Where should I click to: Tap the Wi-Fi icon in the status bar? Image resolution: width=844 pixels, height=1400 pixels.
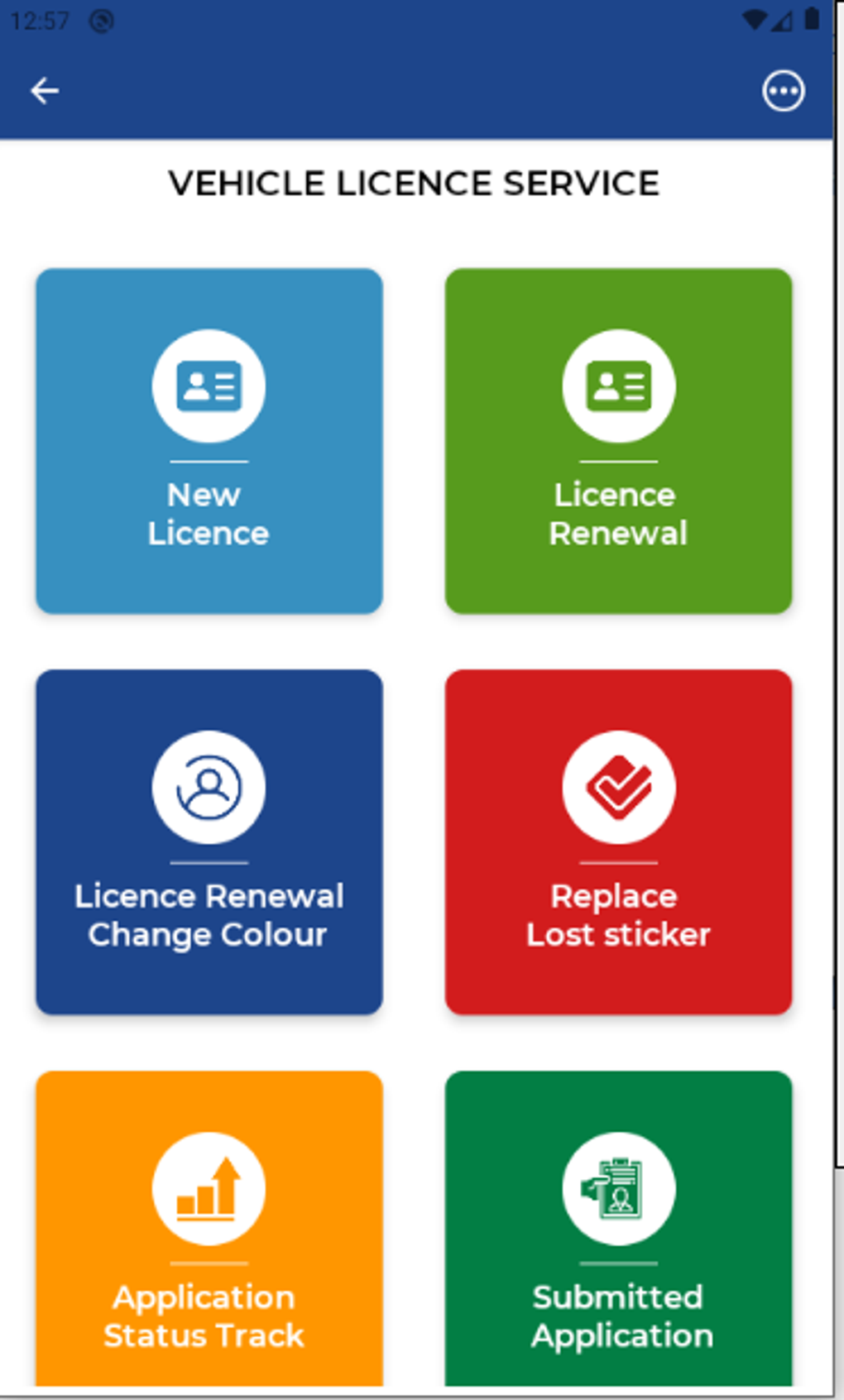click(x=755, y=19)
